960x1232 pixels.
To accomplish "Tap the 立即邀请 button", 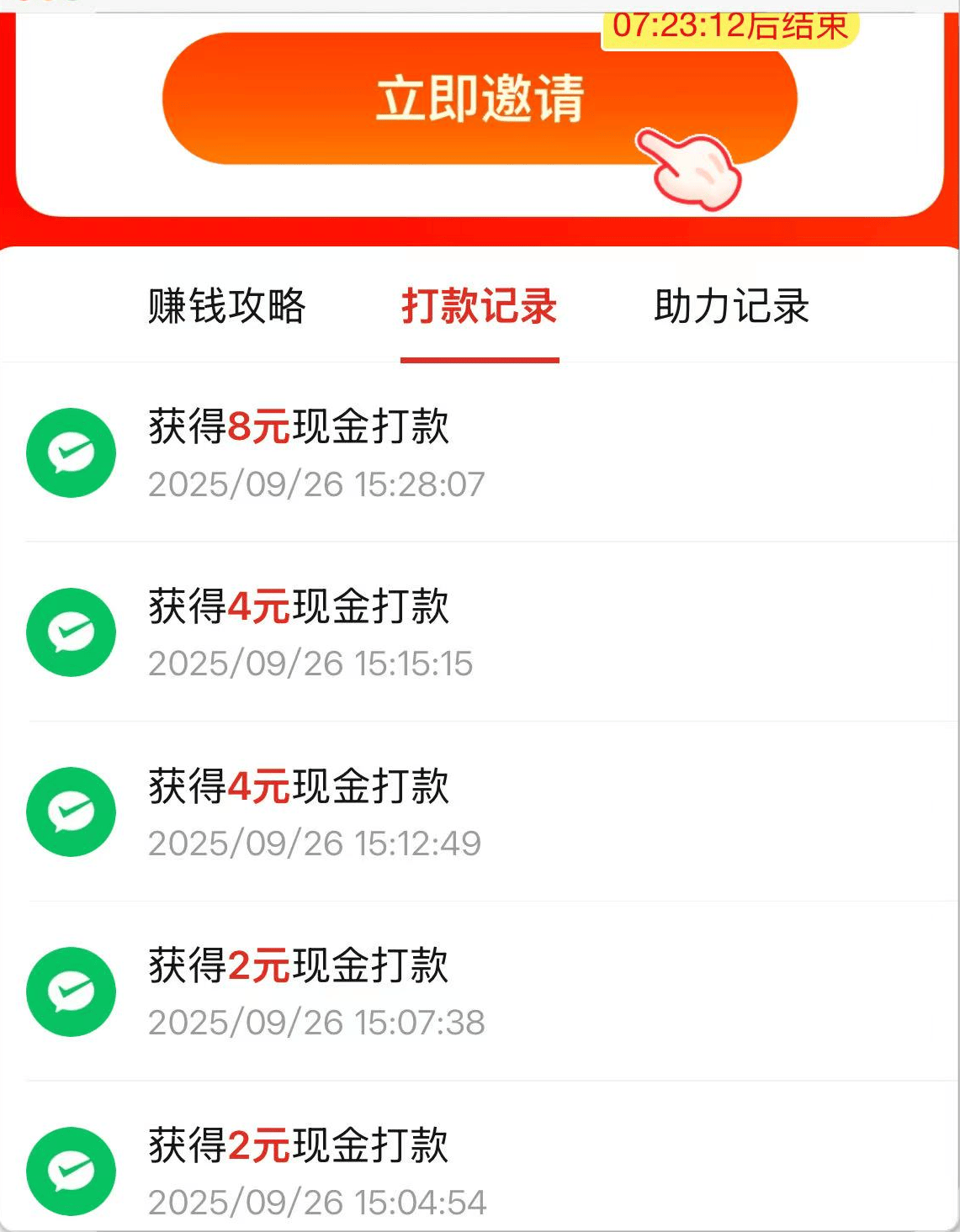I will coord(479,98).
